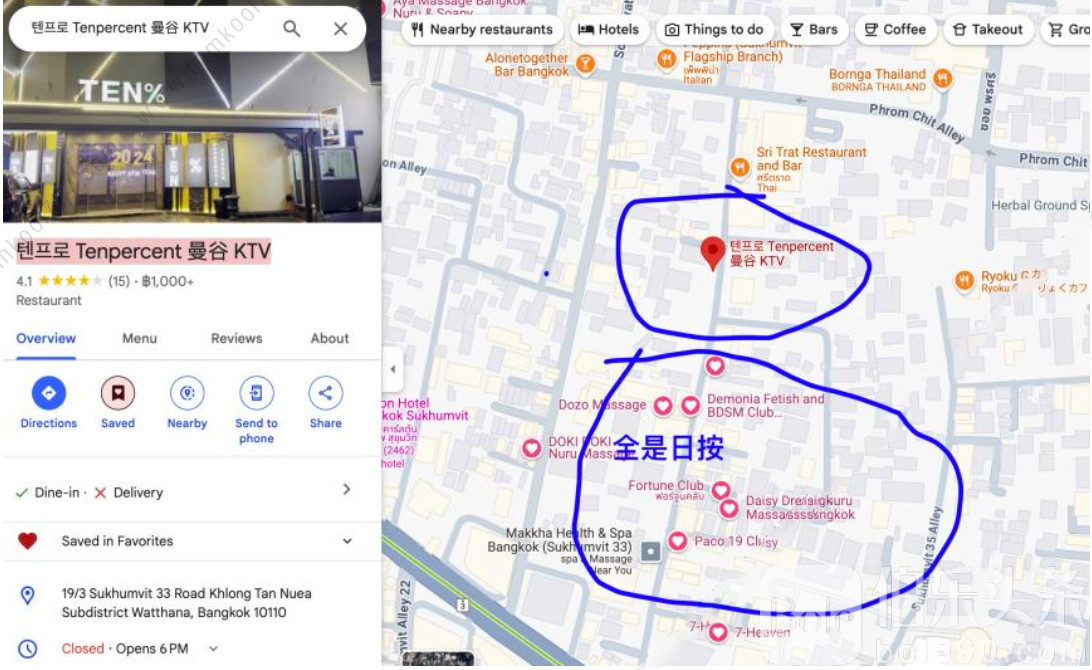1092x670 pixels.
Task: Expand the opening hours
Action: tap(213, 649)
